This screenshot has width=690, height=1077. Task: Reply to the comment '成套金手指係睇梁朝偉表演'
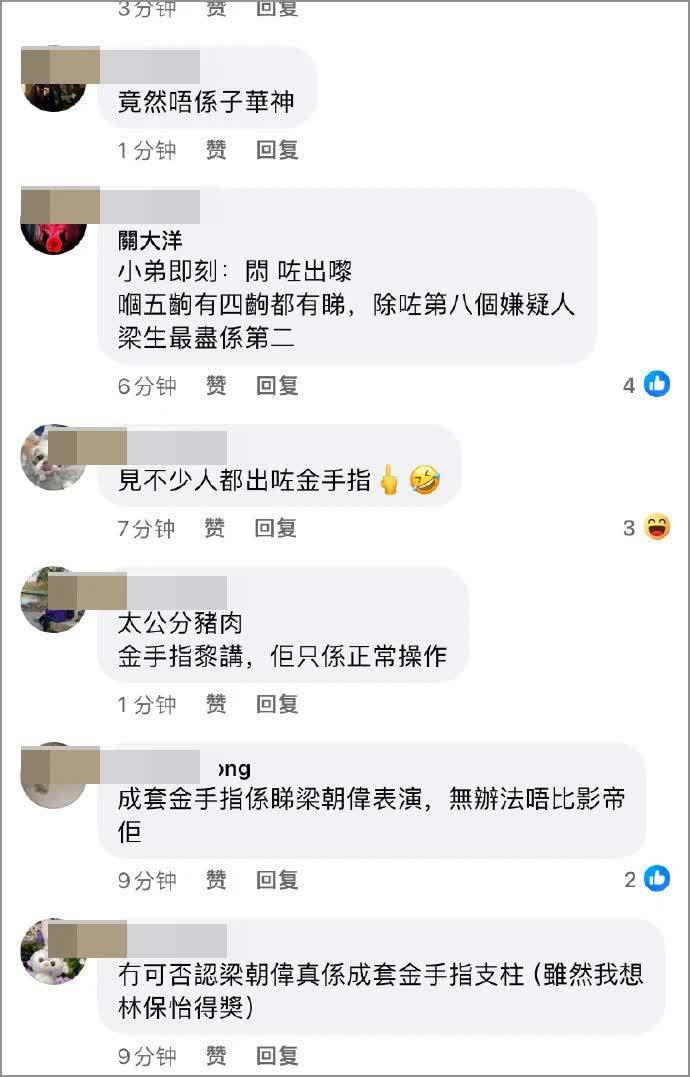click(x=277, y=880)
